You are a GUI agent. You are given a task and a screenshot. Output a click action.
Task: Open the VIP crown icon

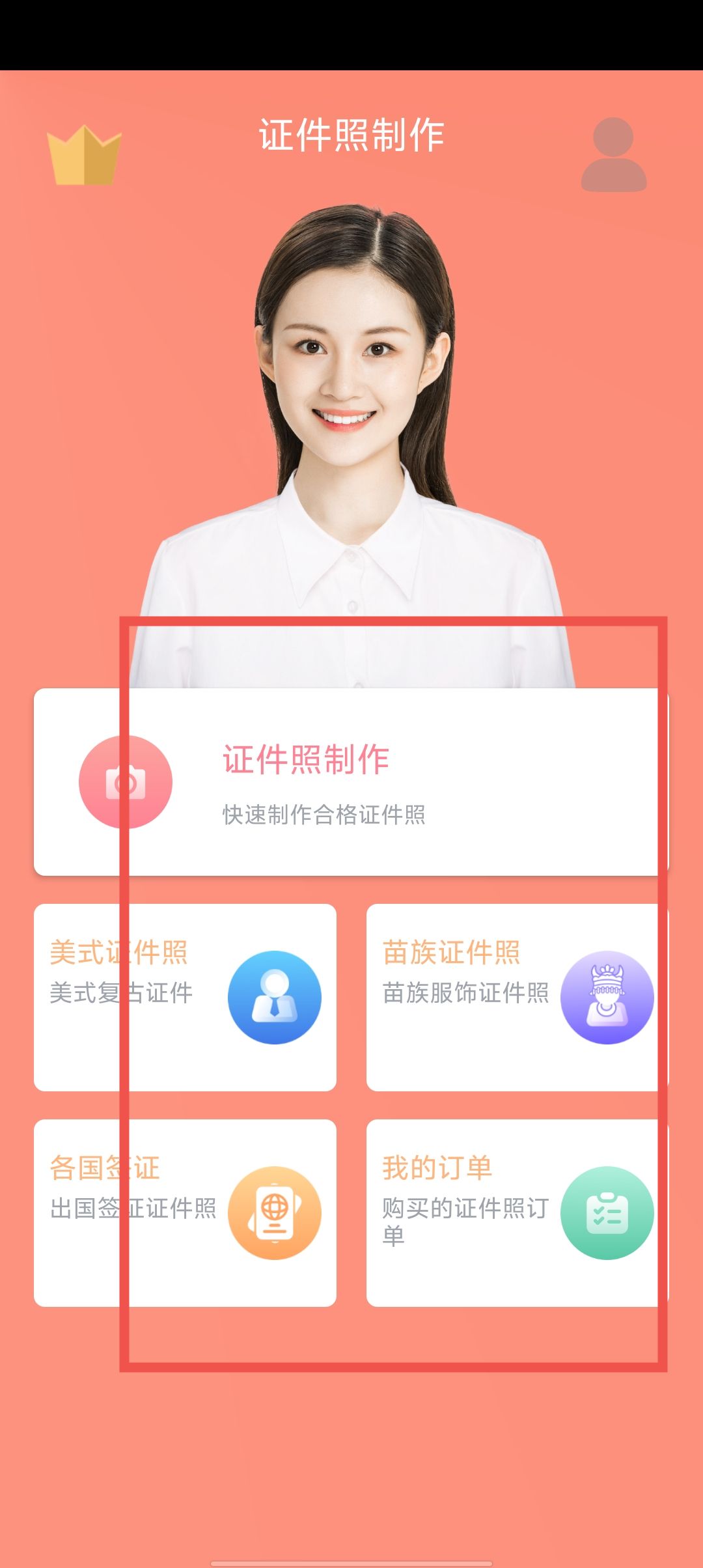click(84, 155)
